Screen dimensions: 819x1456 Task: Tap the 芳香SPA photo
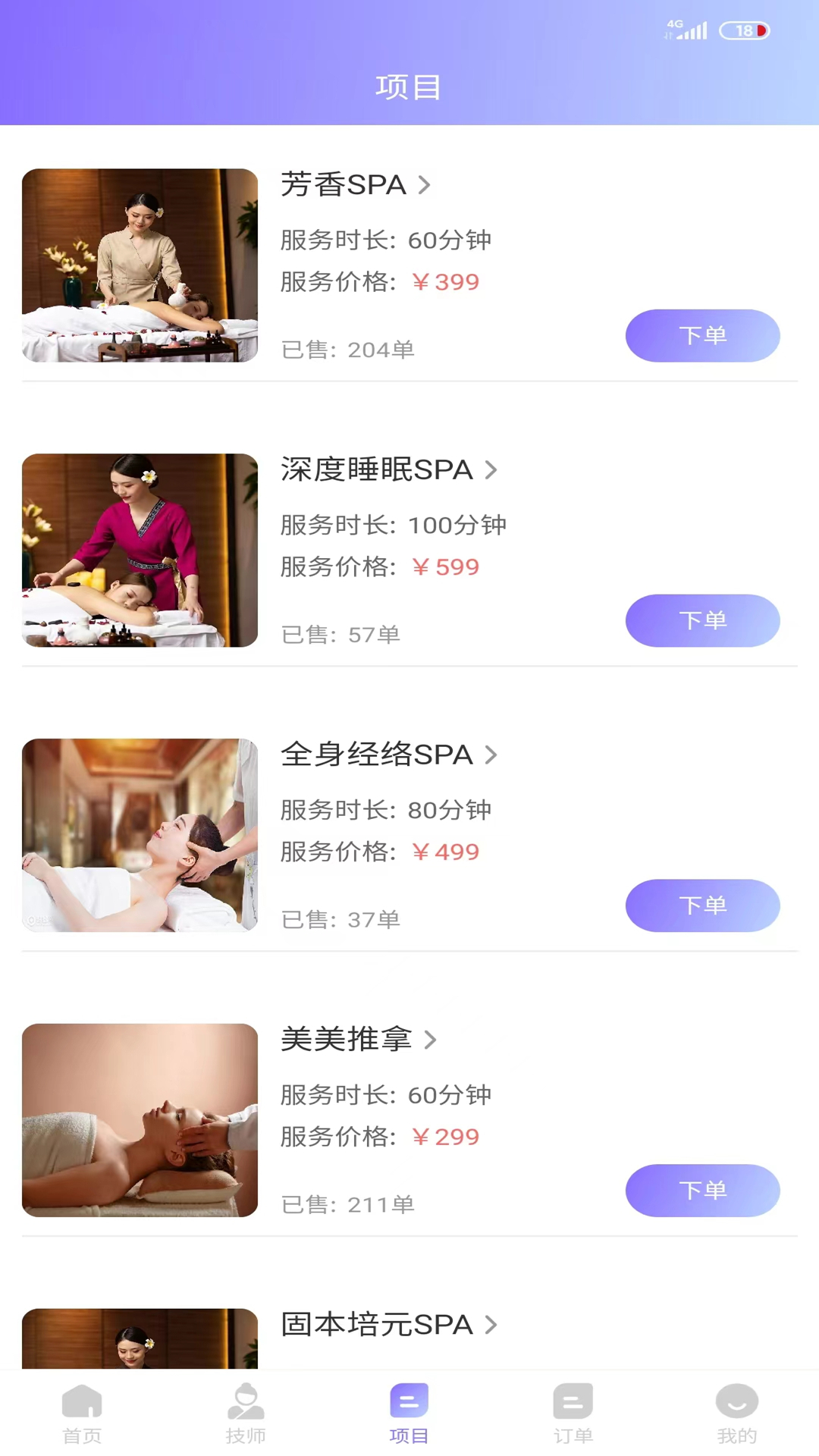click(x=140, y=265)
